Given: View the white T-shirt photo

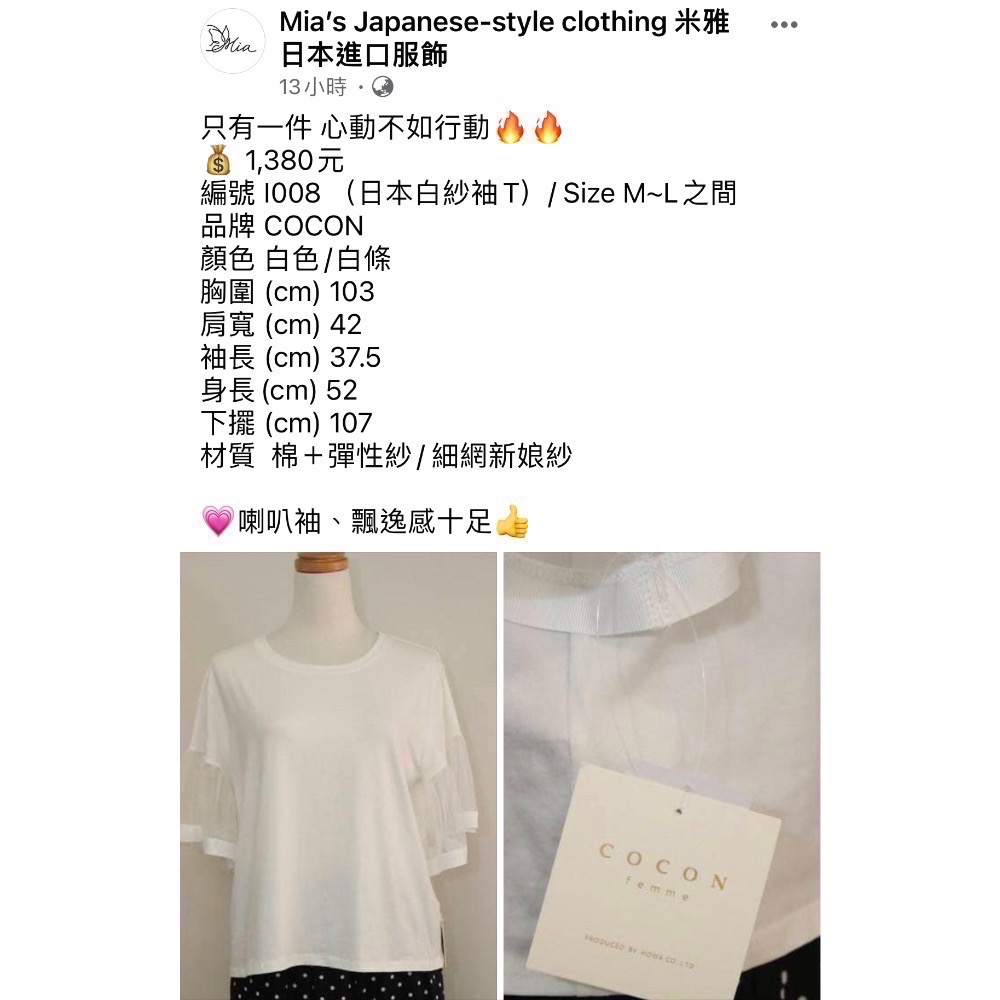Looking at the screenshot, I should tap(338, 775).
